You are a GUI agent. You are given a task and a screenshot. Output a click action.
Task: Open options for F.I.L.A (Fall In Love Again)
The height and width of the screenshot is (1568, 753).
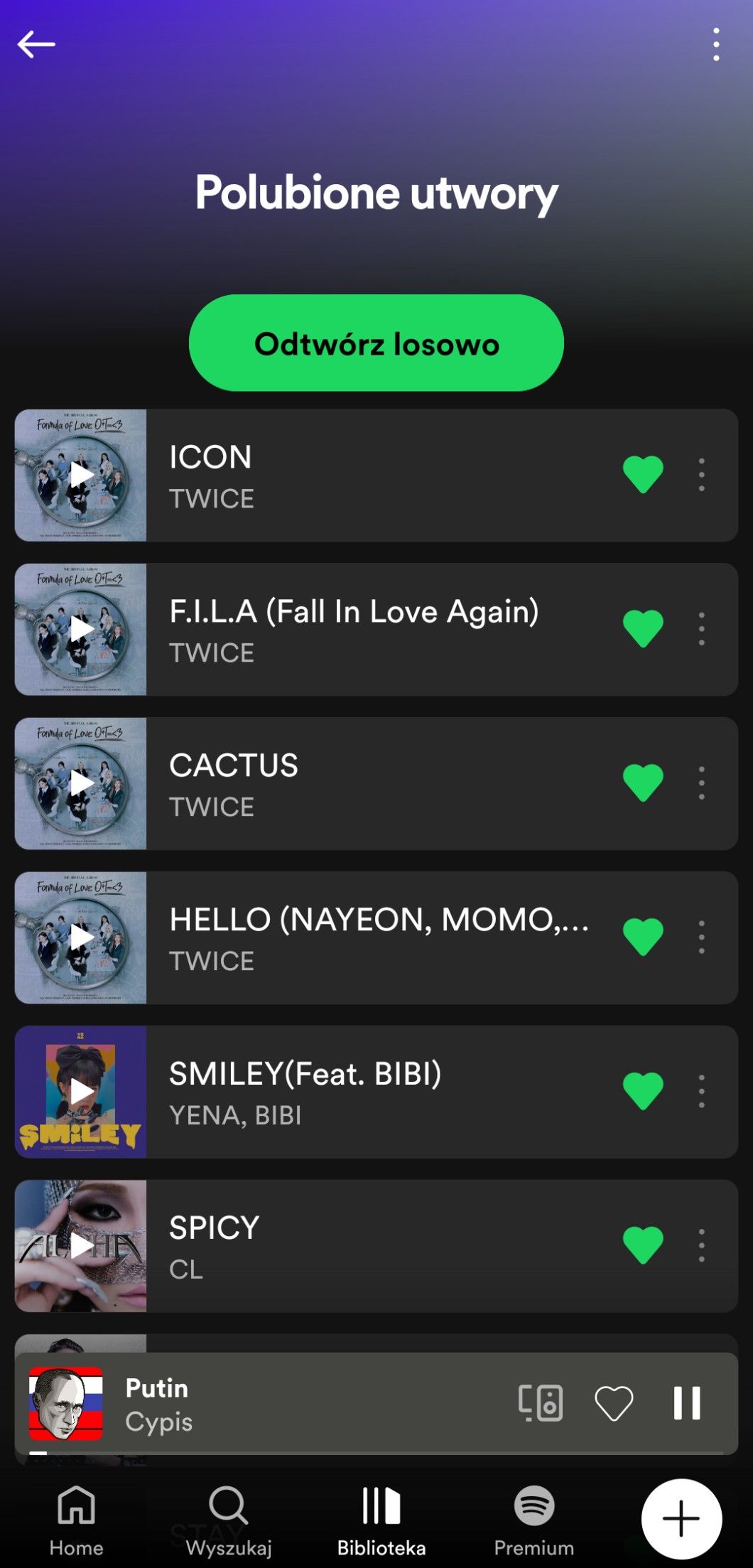tap(702, 629)
